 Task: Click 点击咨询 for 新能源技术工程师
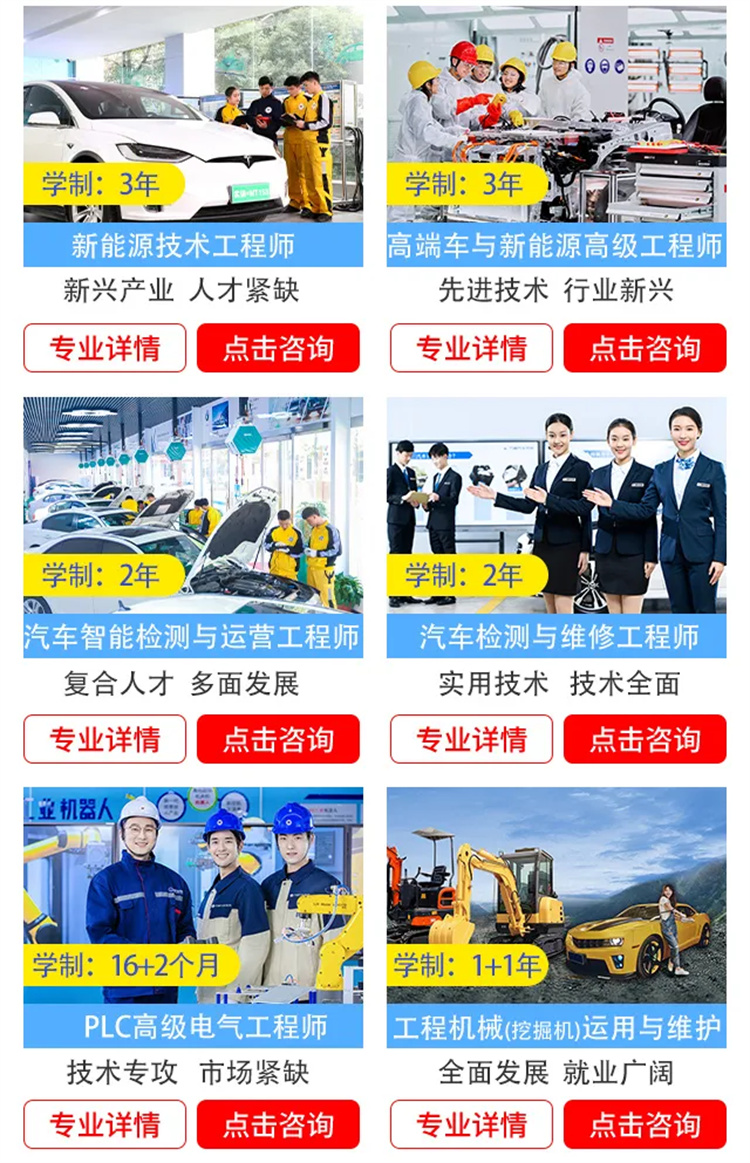(x=278, y=348)
